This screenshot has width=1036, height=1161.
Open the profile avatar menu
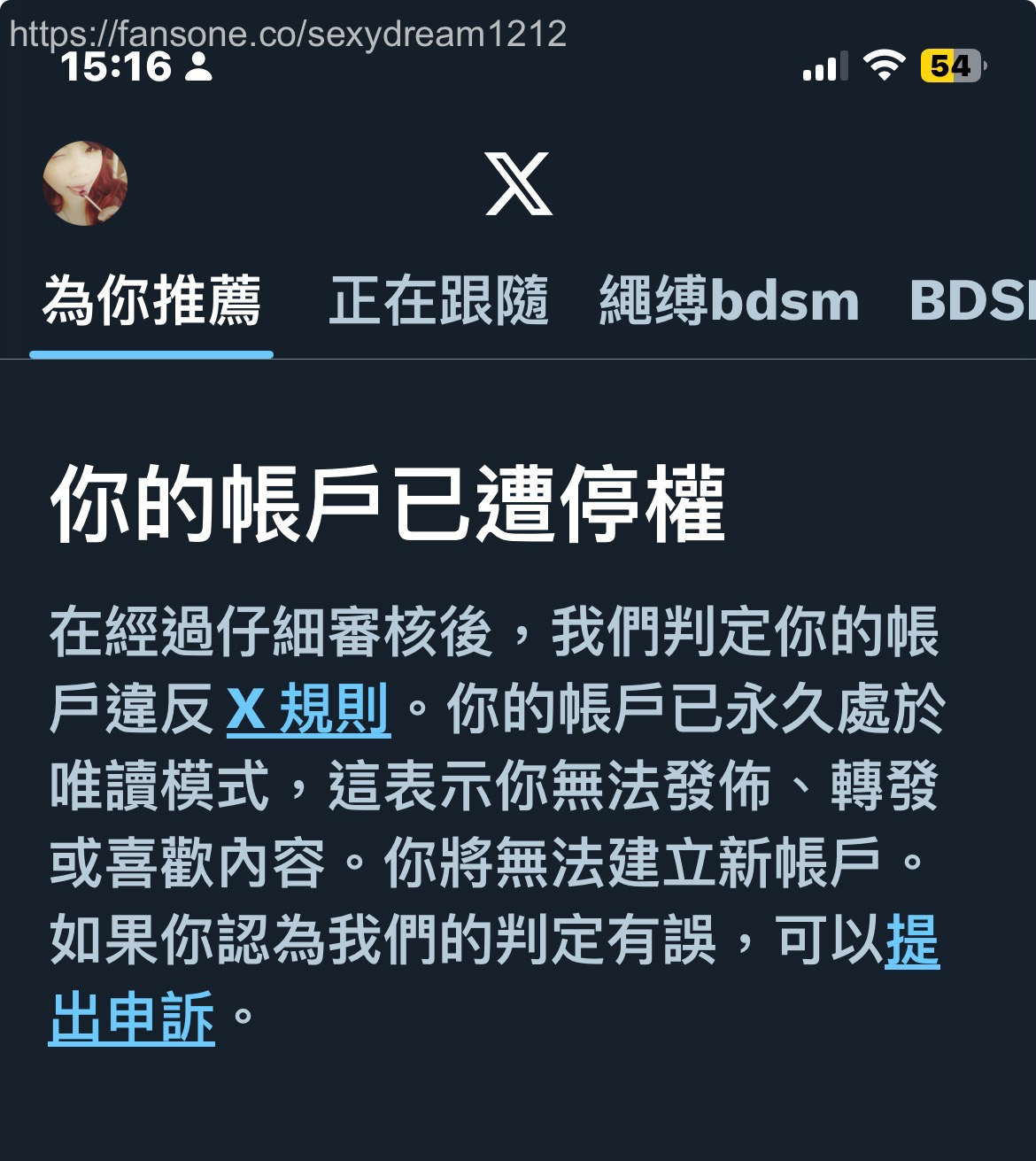click(x=85, y=183)
